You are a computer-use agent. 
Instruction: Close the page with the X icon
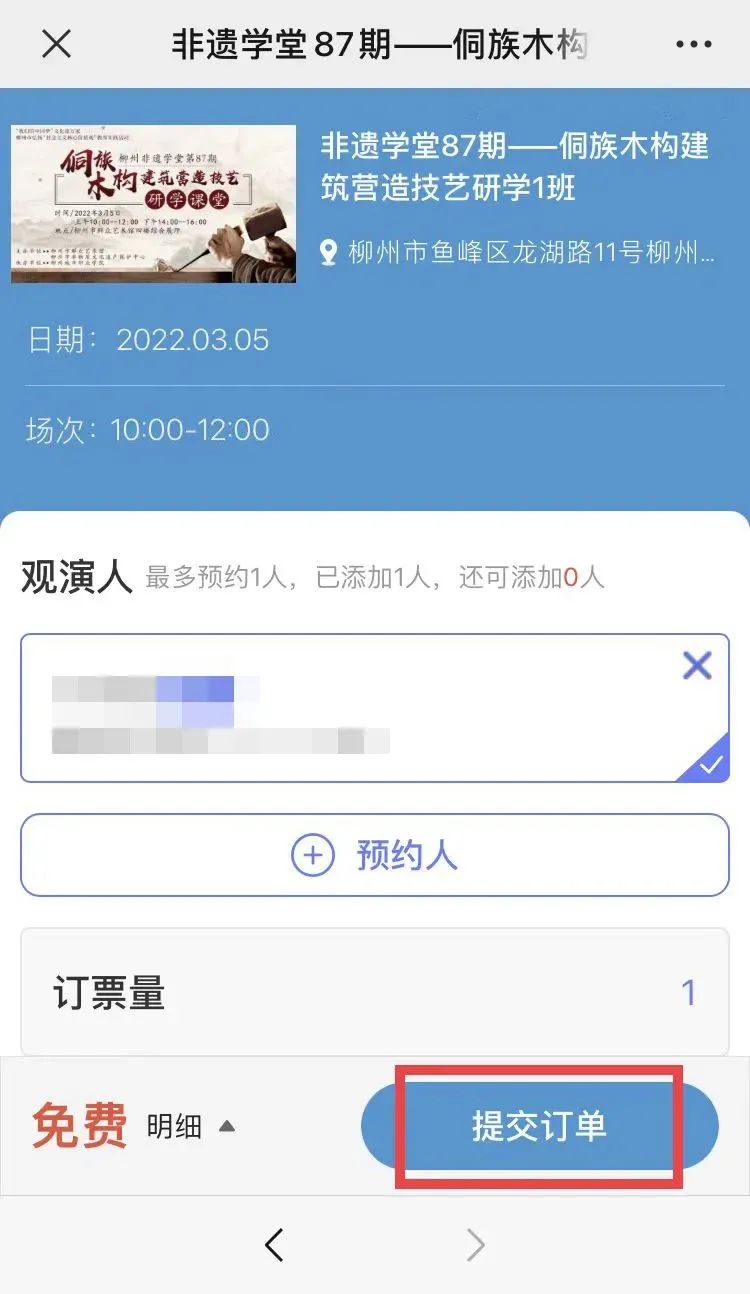point(56,44)
